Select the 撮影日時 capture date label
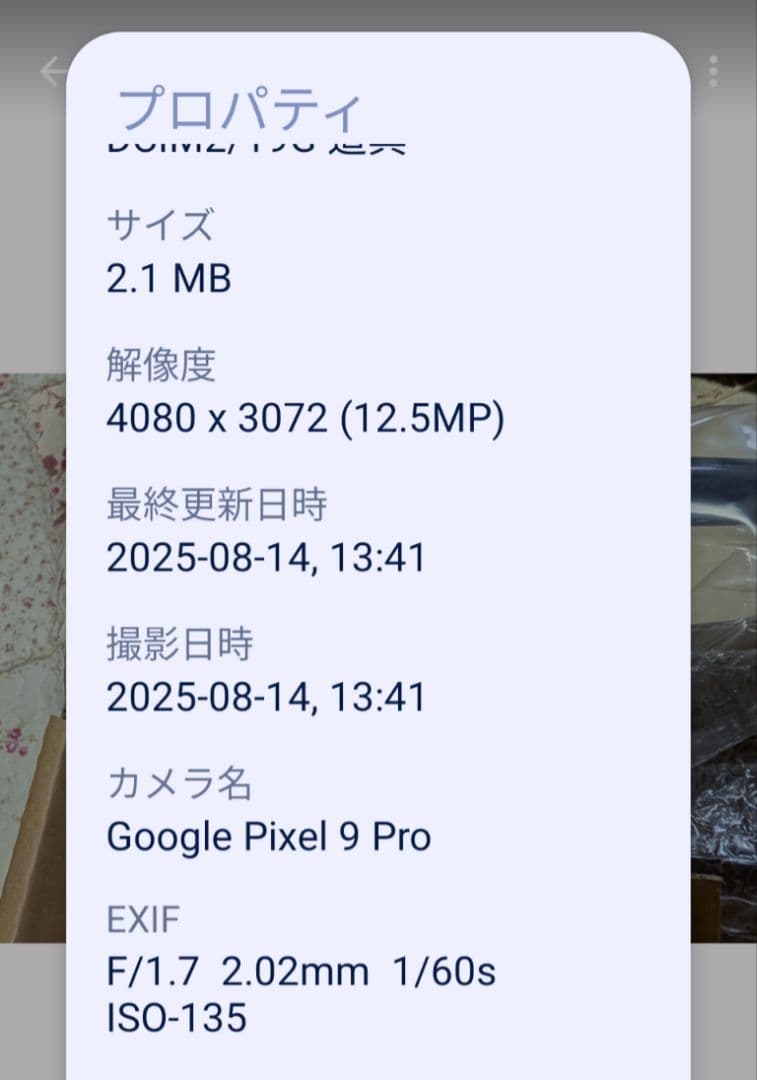Viewport: 757px width, 1080px height. [x=180, y=645]
